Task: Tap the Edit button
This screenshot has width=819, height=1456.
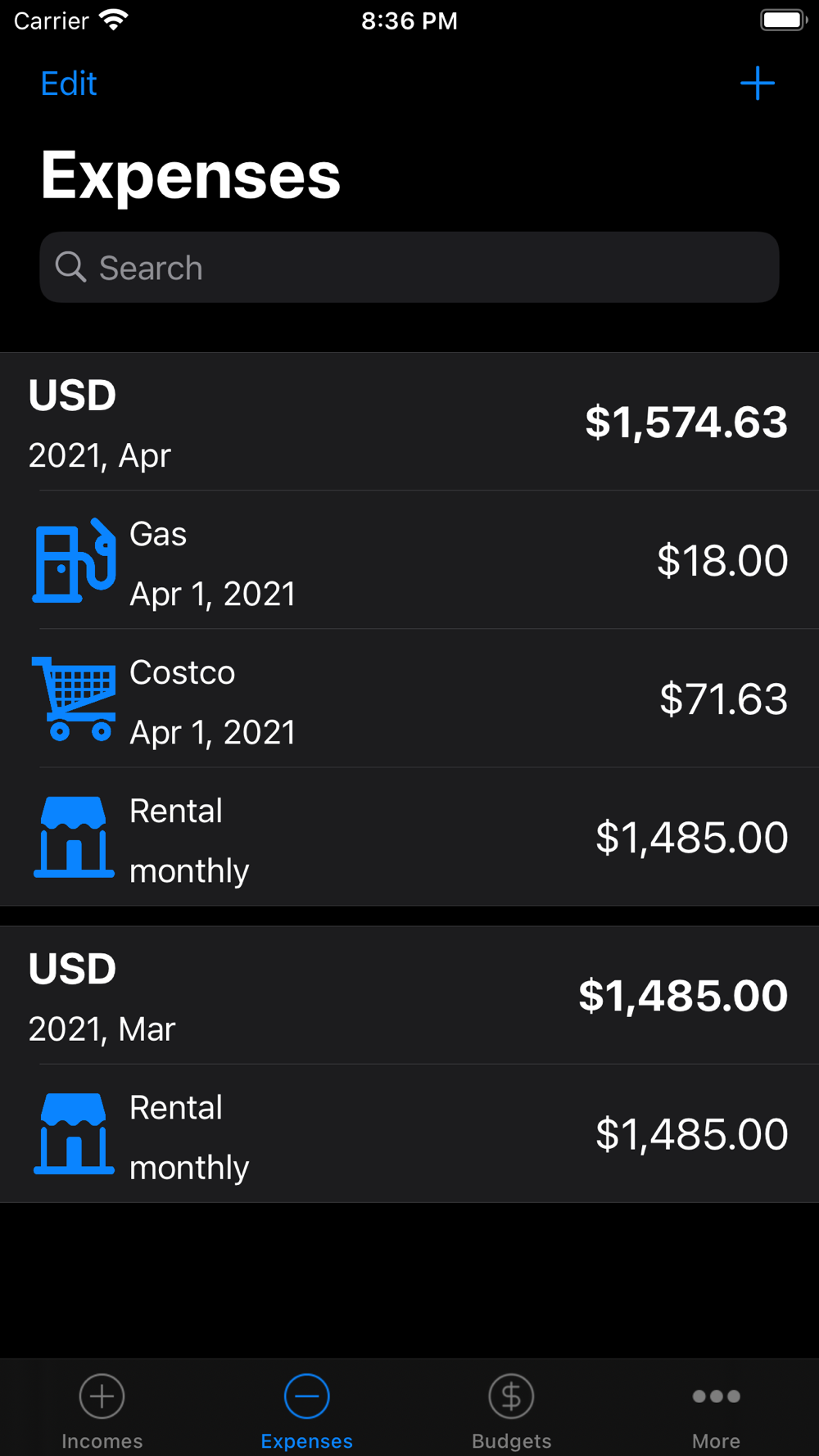Action: pyautogui.click(x=69, y=84)
